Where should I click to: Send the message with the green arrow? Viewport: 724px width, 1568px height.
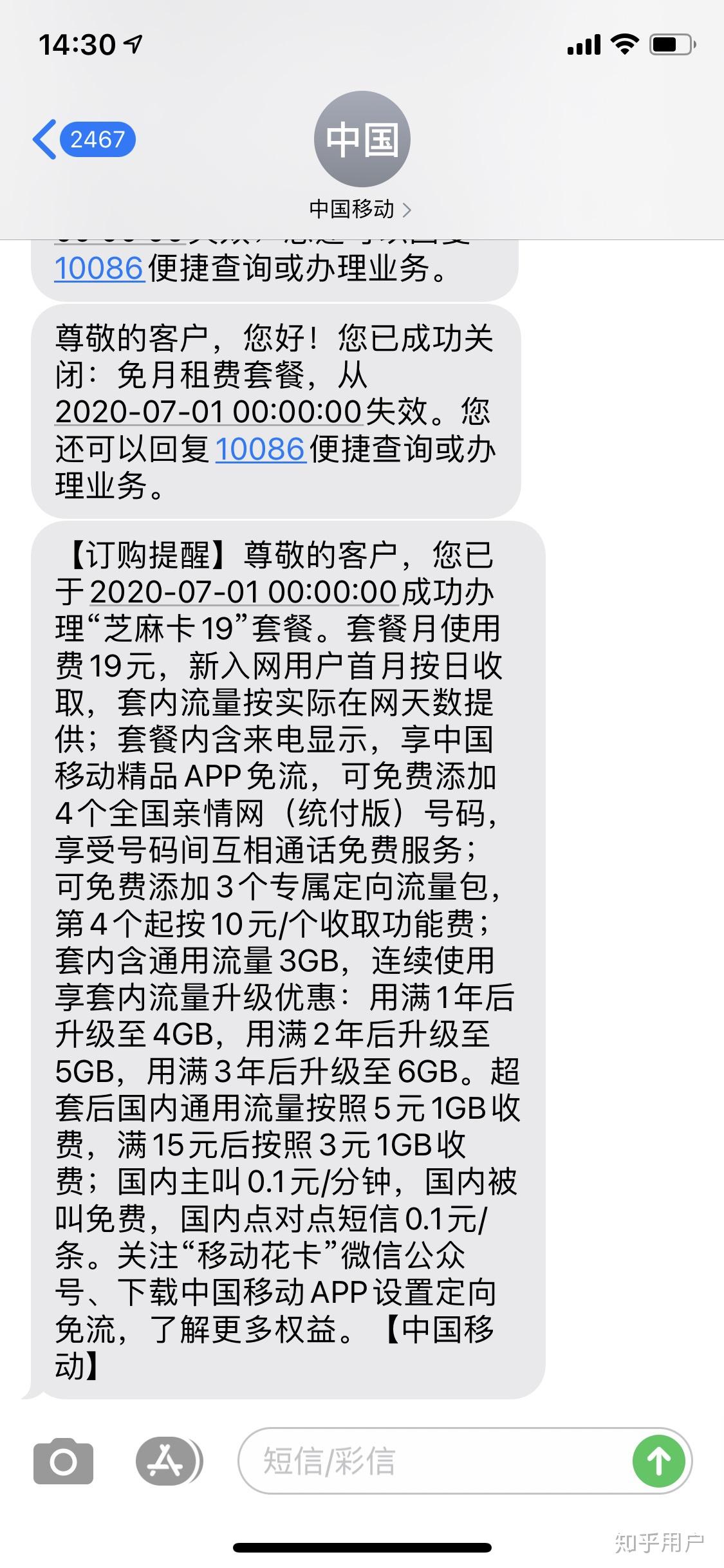tap(660, 1461)
